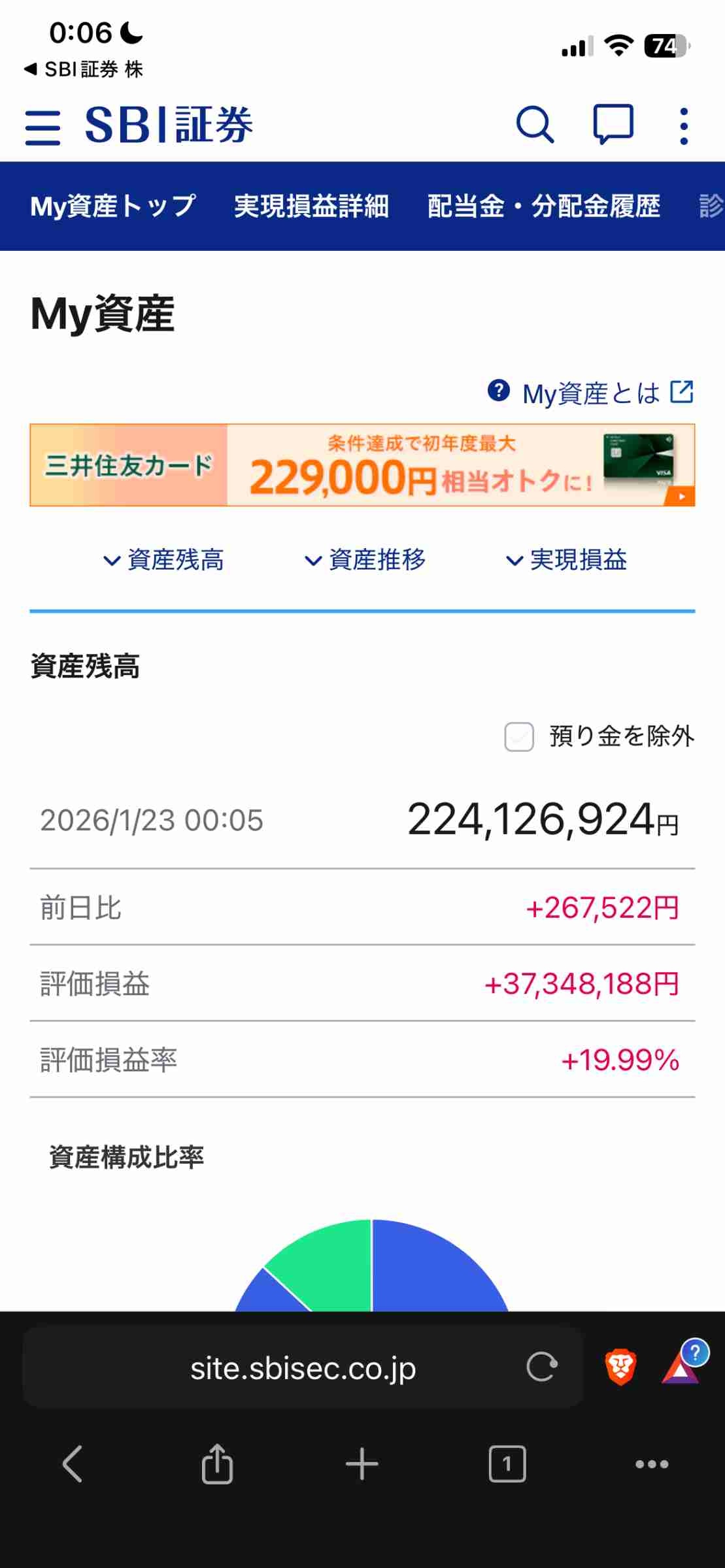Image resolution: width=725 pixels, height=1568 pixels.
Task: Open the browser tab switcher
Action: [x=507, y=1463]
